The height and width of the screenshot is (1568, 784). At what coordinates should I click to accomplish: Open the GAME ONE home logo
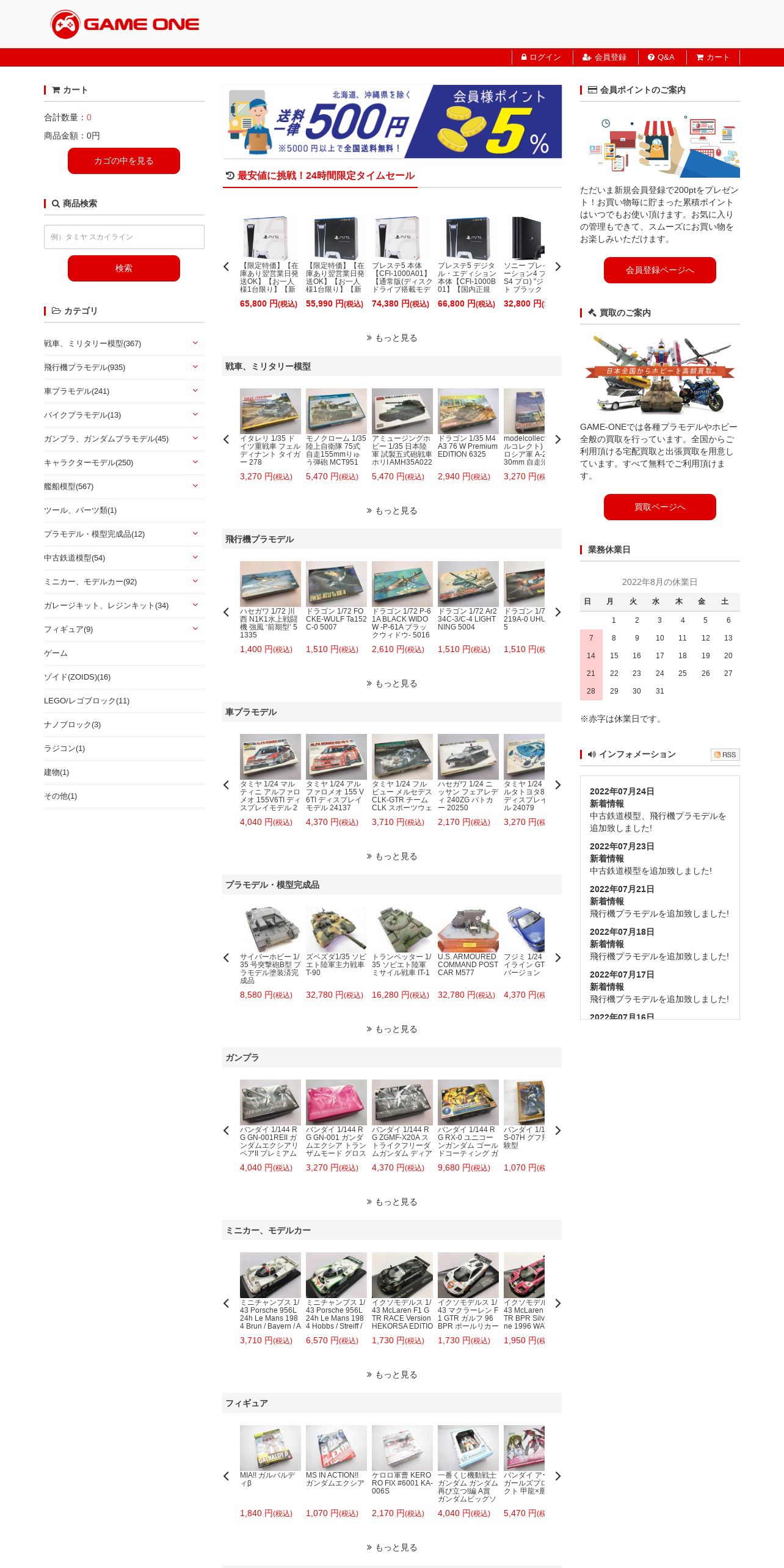coord(125,24)
